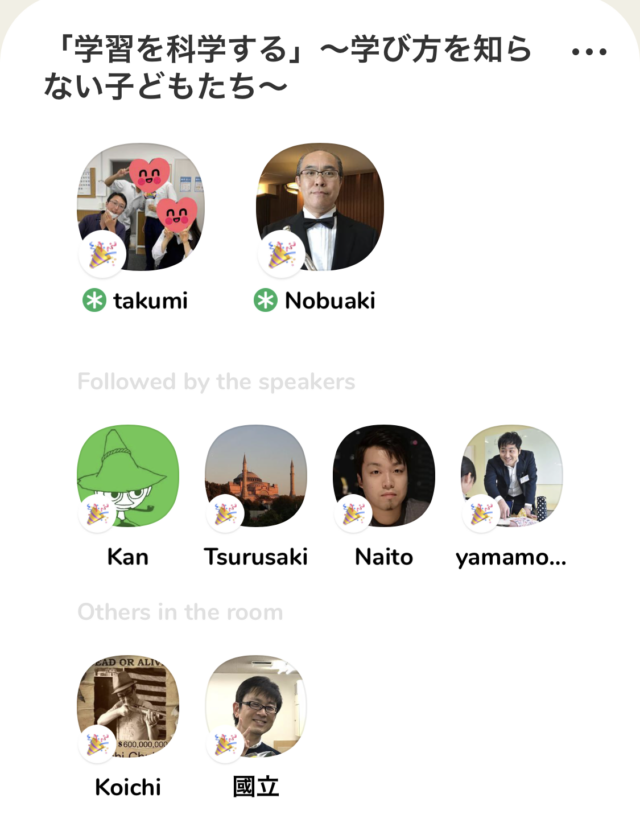
Task: Tap Kan's avatar in the room
Action: coord(128,475)
